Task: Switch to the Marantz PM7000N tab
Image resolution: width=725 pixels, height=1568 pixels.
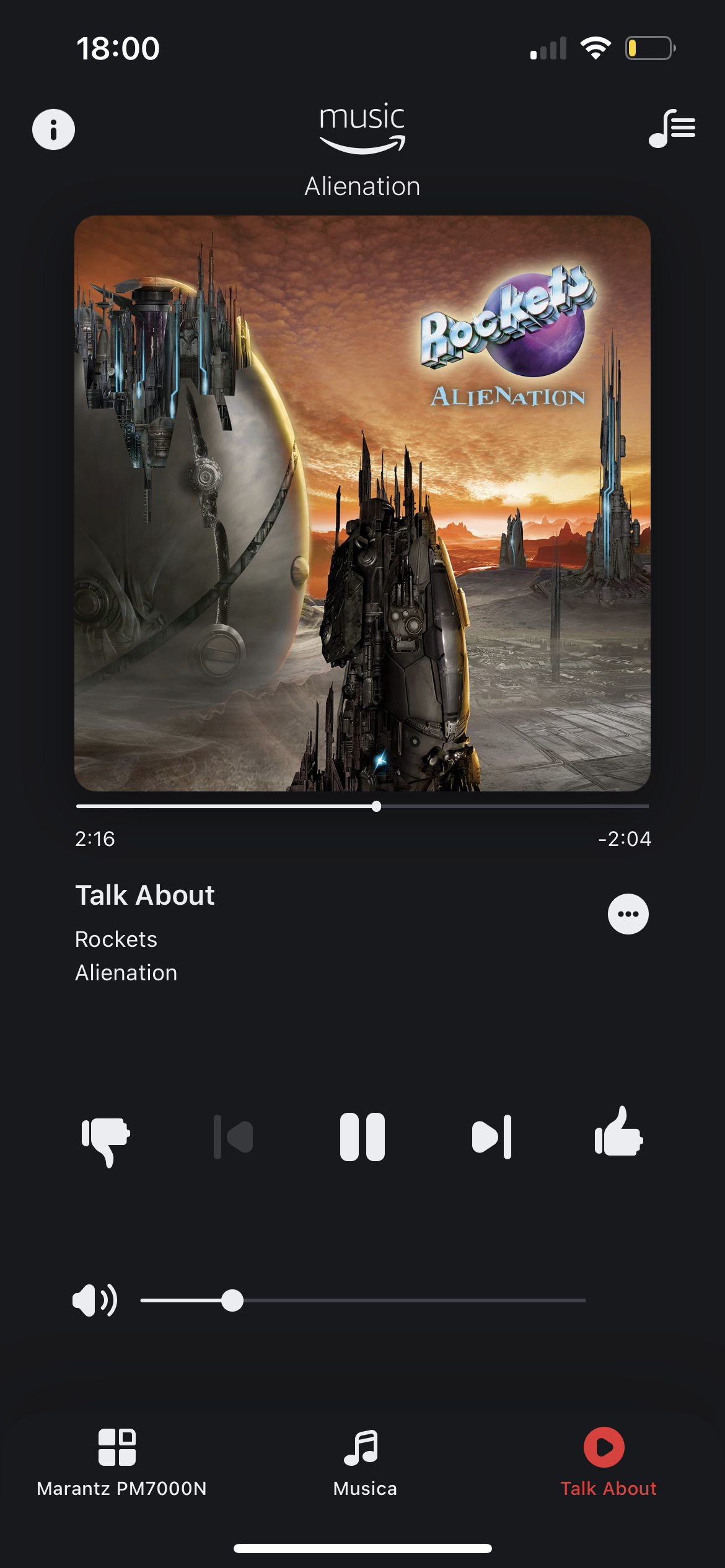Action: (121, 1461)
